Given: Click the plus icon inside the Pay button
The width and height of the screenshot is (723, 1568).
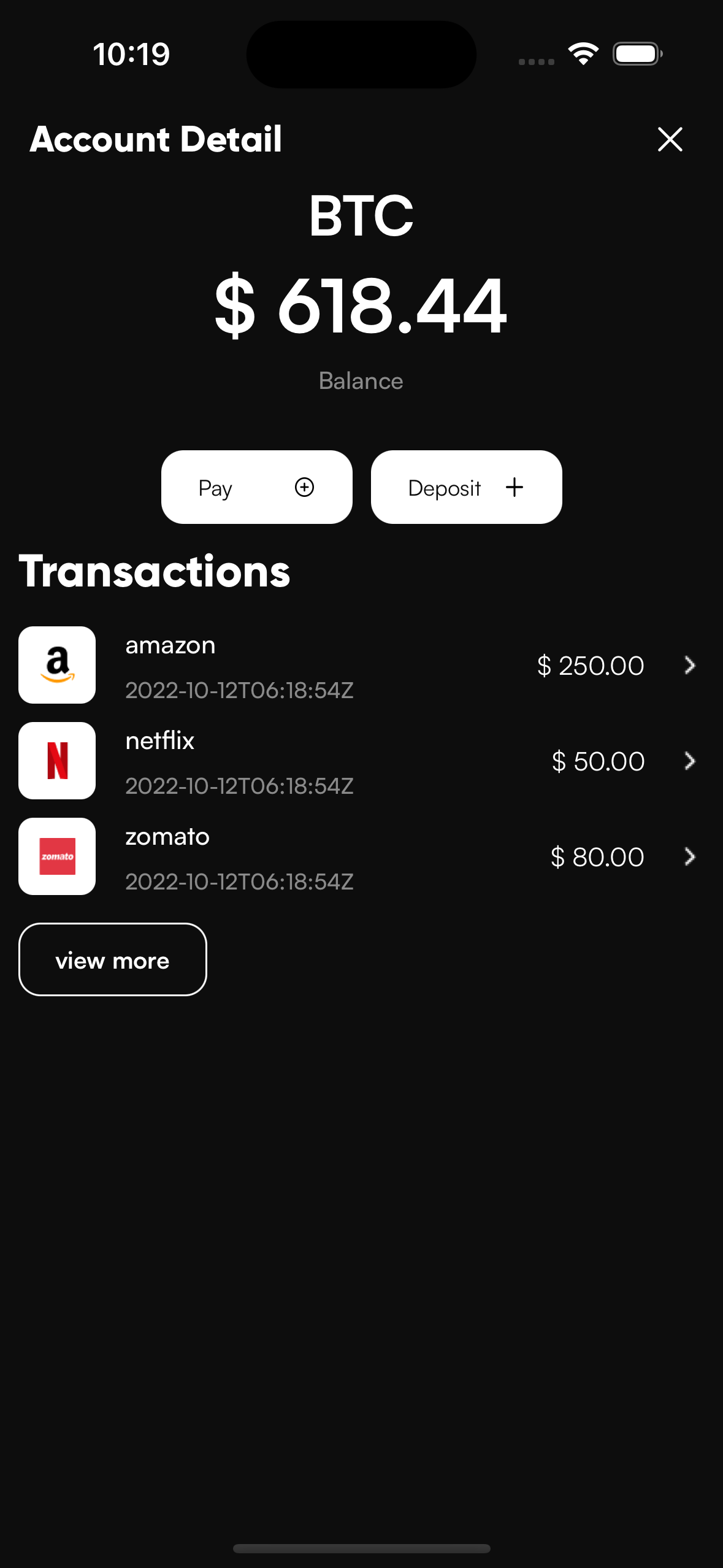Looking at the screenshot, I should [x=305, y=487].
